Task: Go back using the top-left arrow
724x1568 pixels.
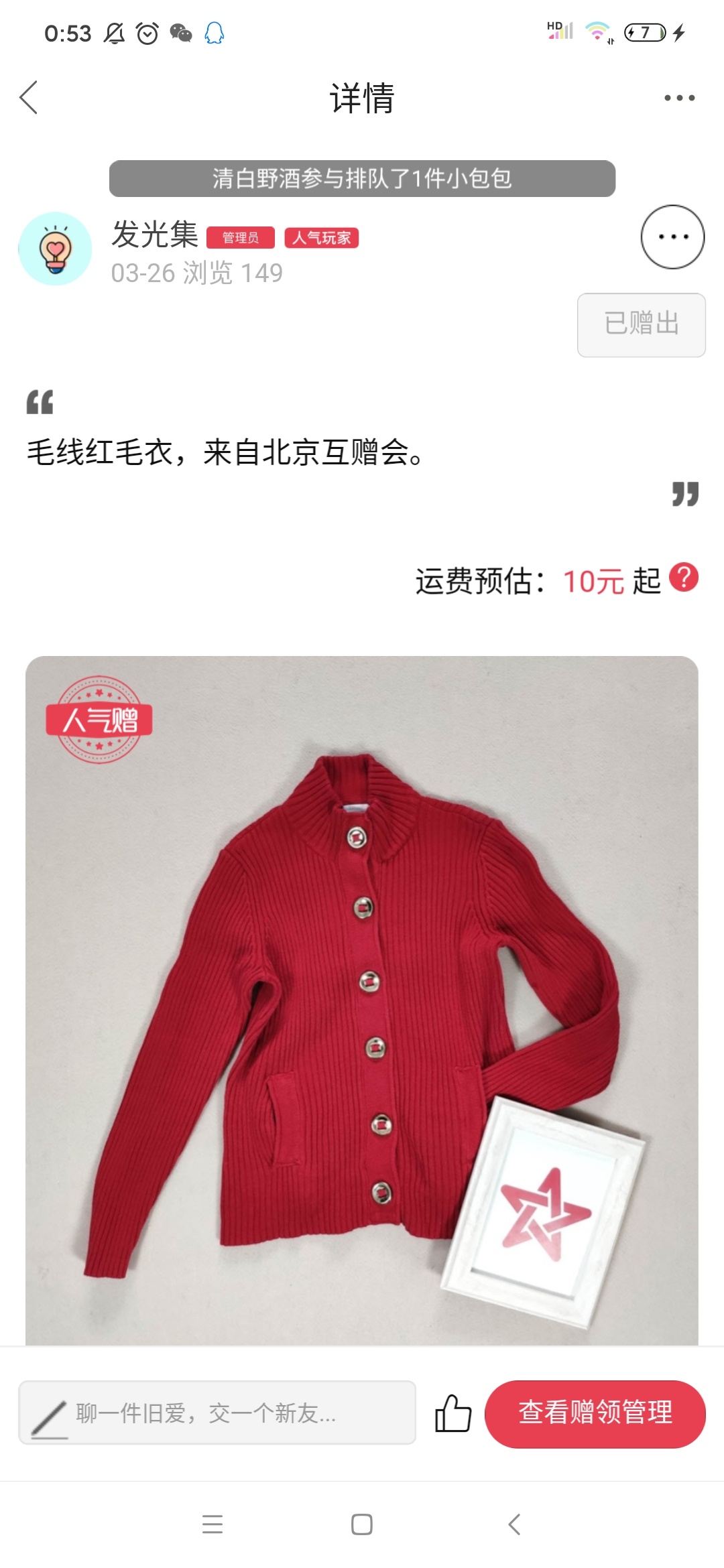Action: [x=29, y=98]
